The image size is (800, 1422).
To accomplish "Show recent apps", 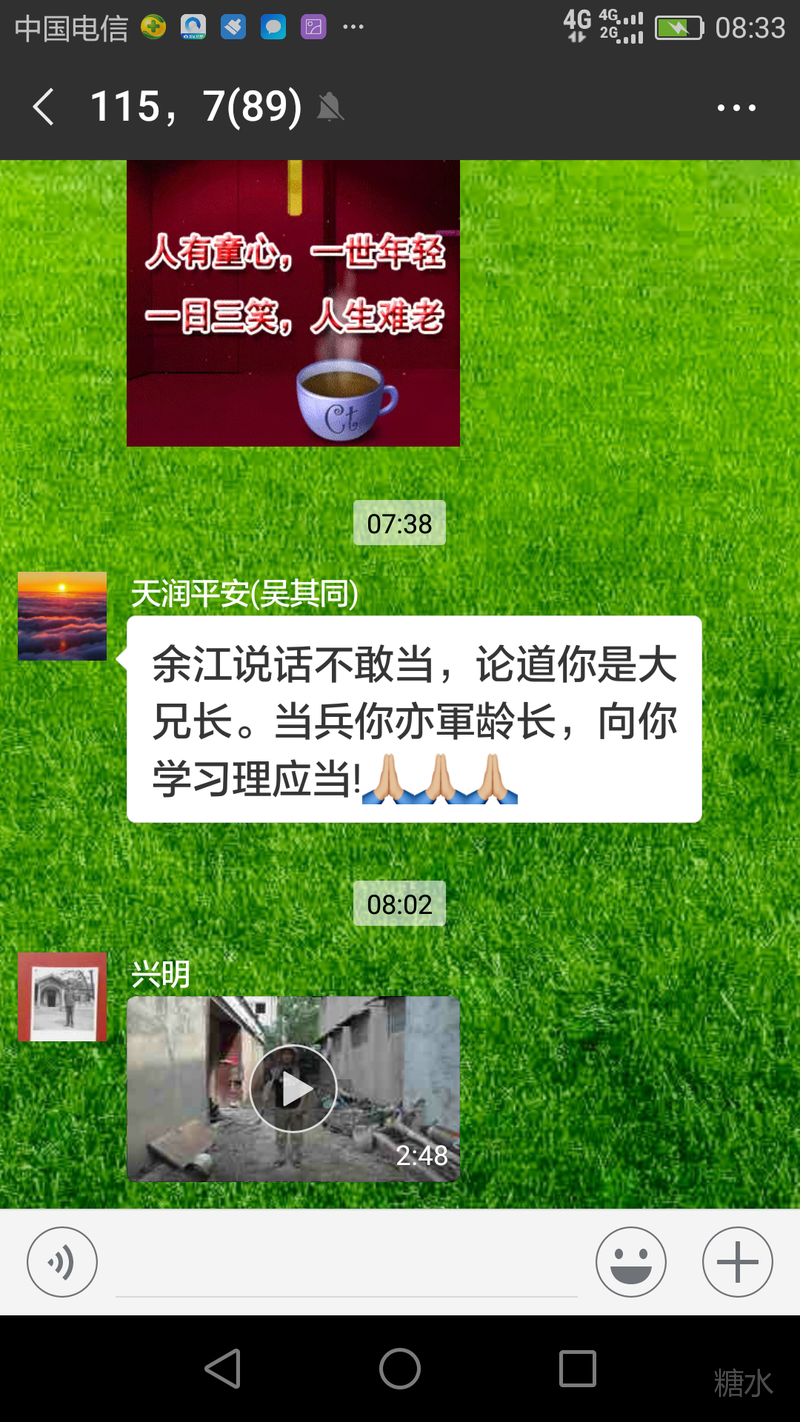I will [577, 1368].
